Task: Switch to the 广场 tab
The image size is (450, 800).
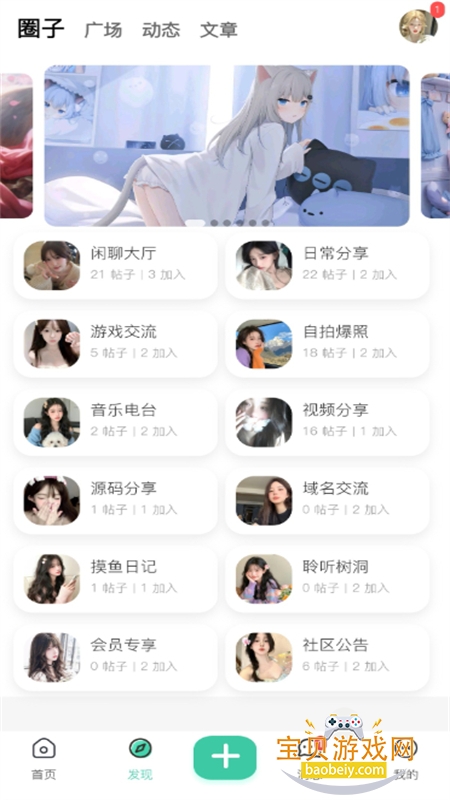Action: (x=103, y=30)
